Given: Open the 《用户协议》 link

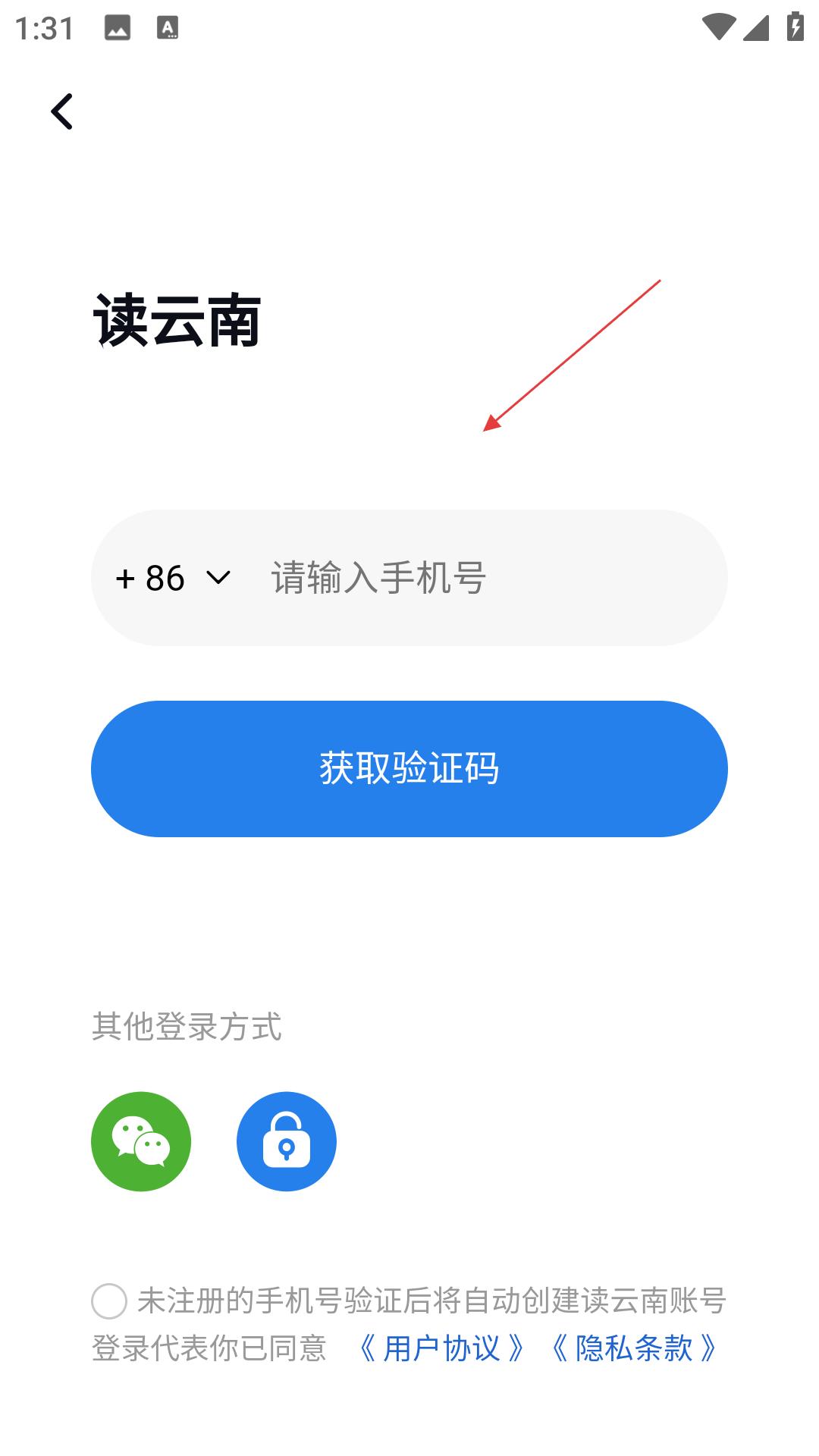Looking at the screenshot, I should click(x=441, y=1348).
